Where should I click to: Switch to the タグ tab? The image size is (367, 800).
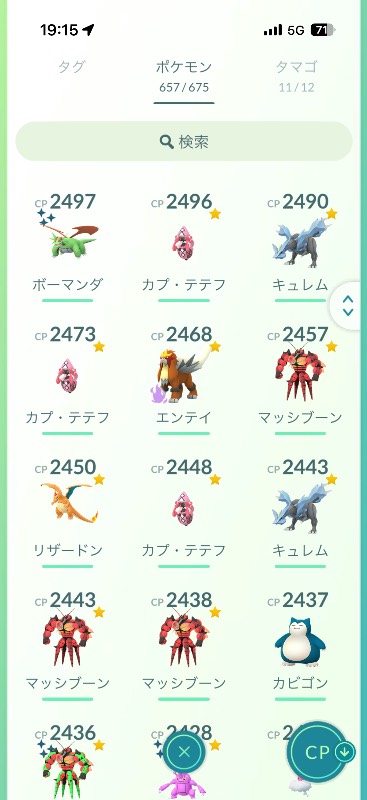(71, 67)
